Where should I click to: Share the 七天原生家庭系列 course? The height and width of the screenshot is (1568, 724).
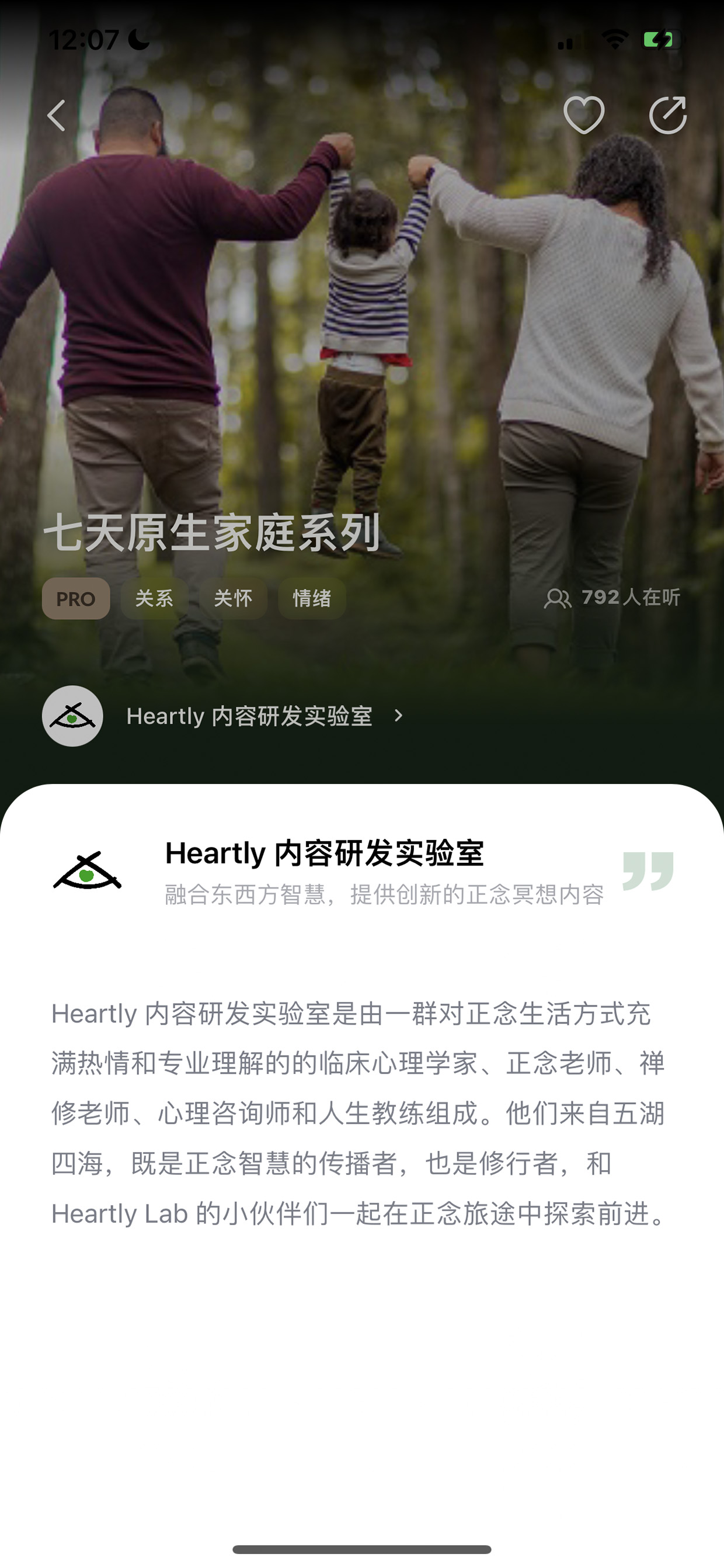667,115
